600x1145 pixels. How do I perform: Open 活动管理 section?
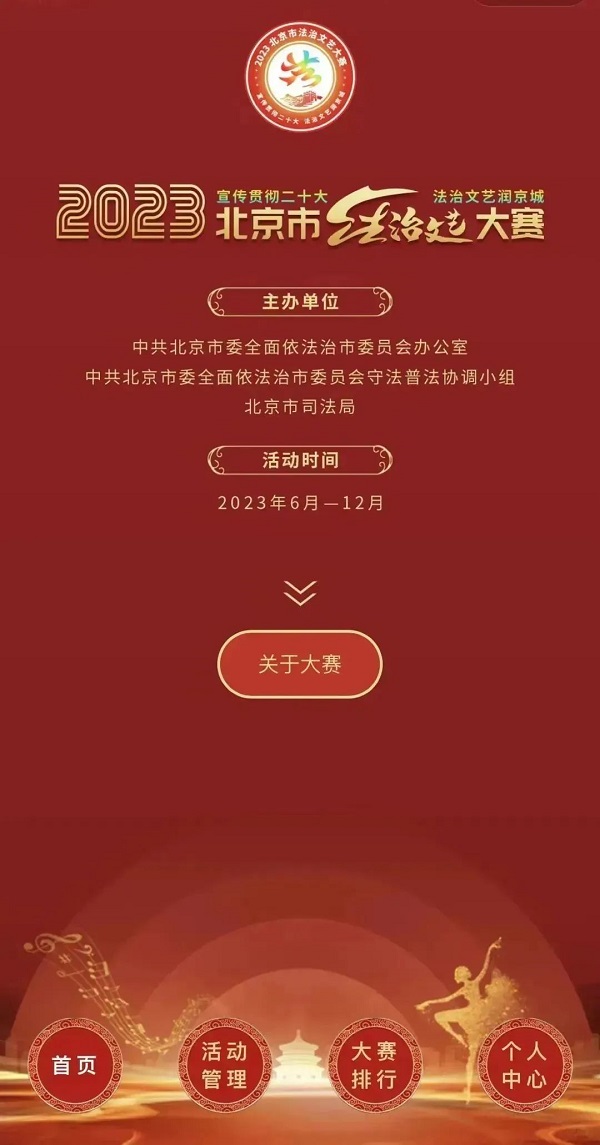pos(224,1065)
